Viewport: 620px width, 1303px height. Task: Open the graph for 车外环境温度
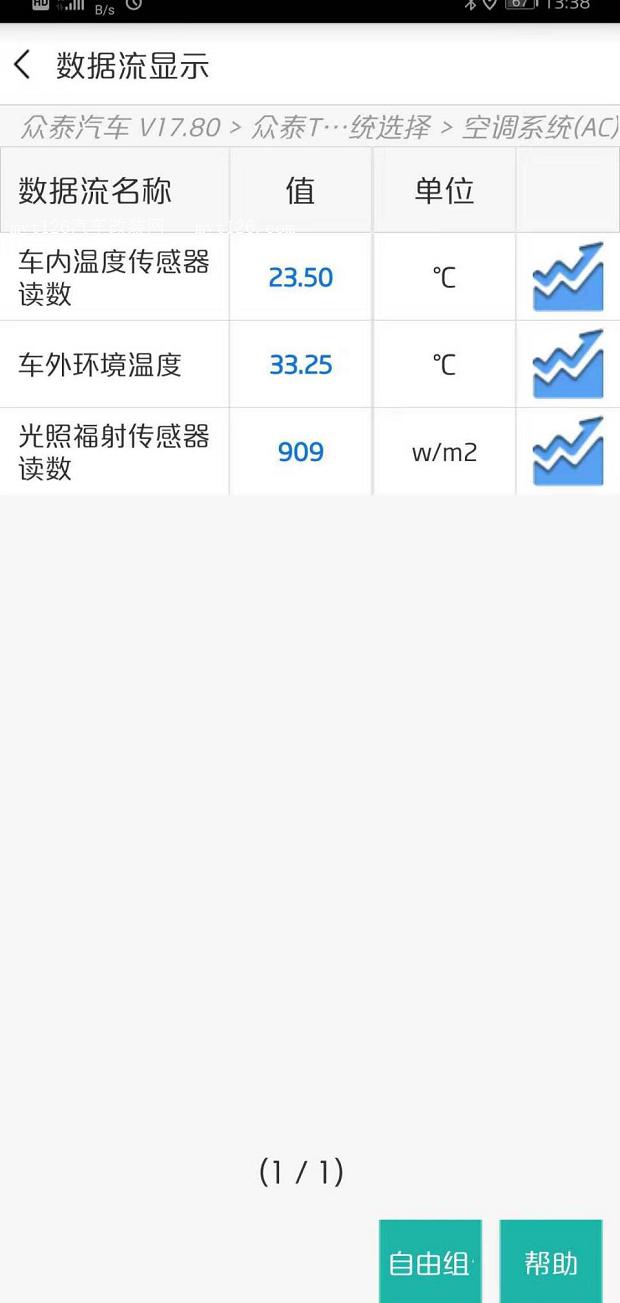(x=568, y=364)
